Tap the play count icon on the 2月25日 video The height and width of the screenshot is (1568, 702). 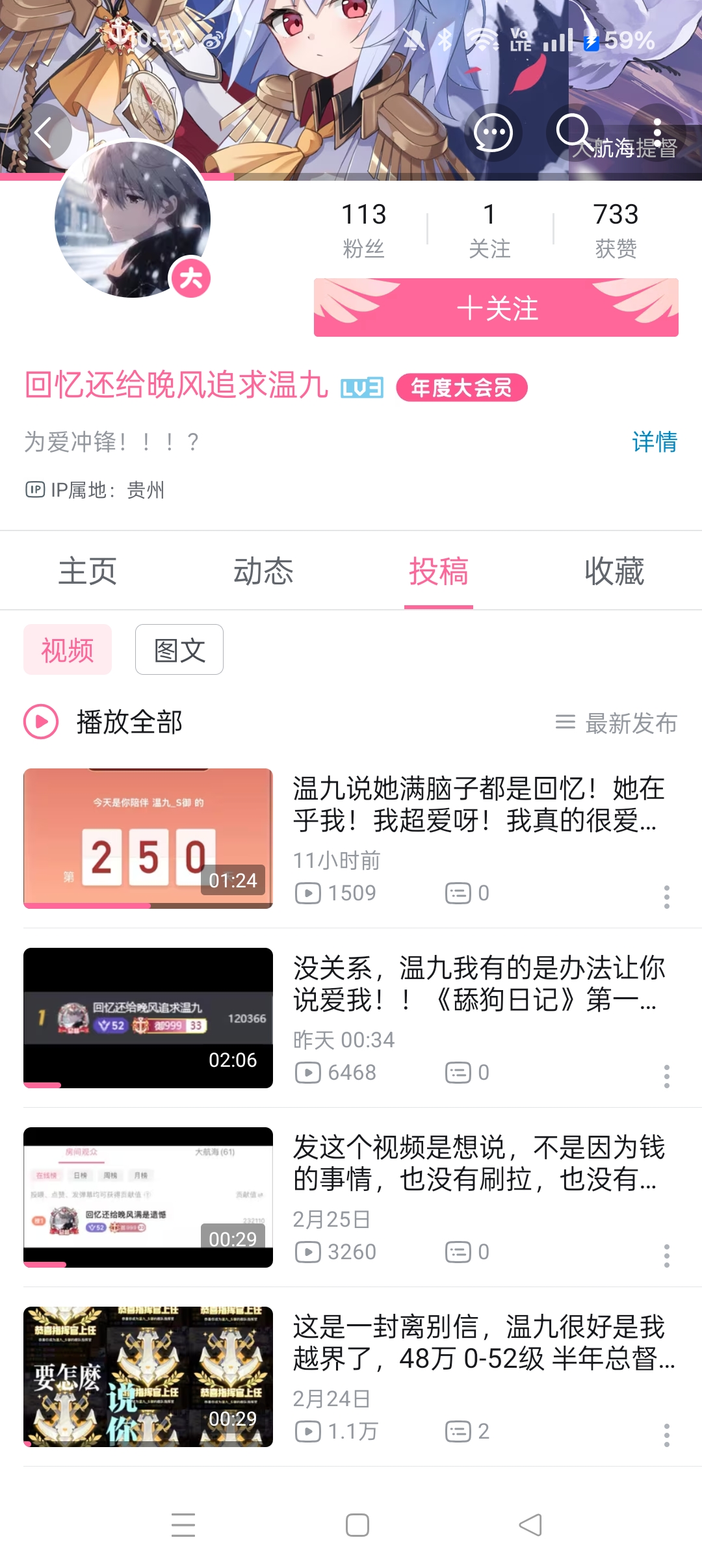pyautogui.click(x=310, y=1251)
